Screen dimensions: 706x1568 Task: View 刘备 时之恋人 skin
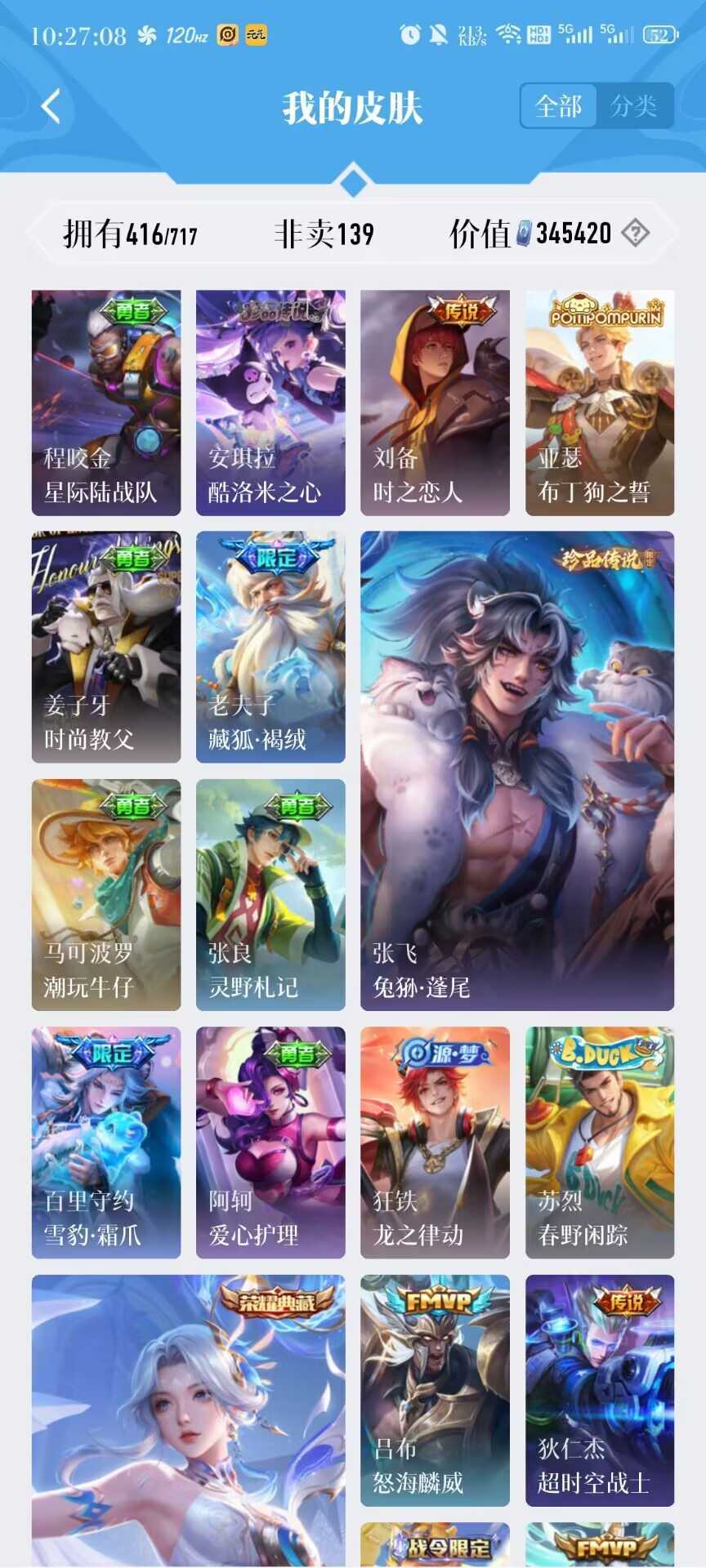(x=435, y=403)
